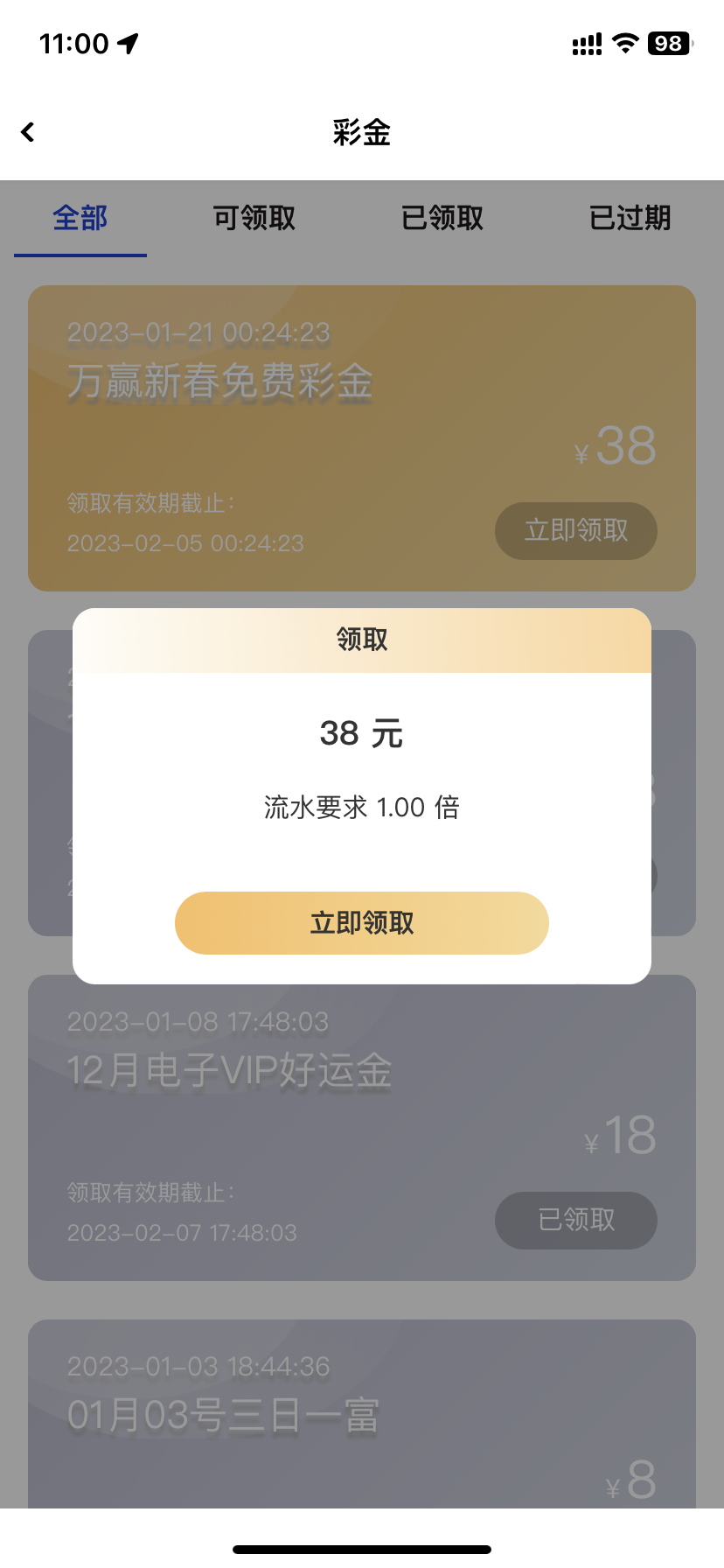Open the 已领取 tab

tap(442, 218)
